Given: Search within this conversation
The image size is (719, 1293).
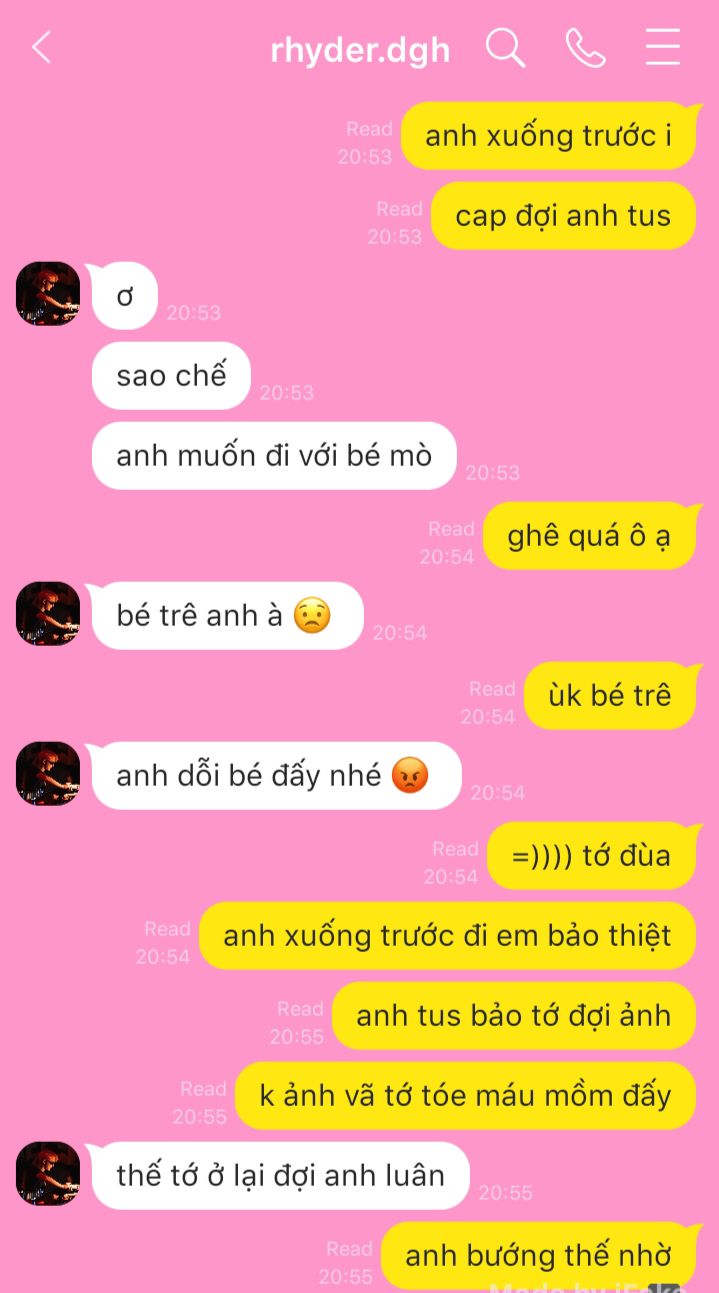Looking at the screenshot, I should pyautogui.click(x=505, y=47).
